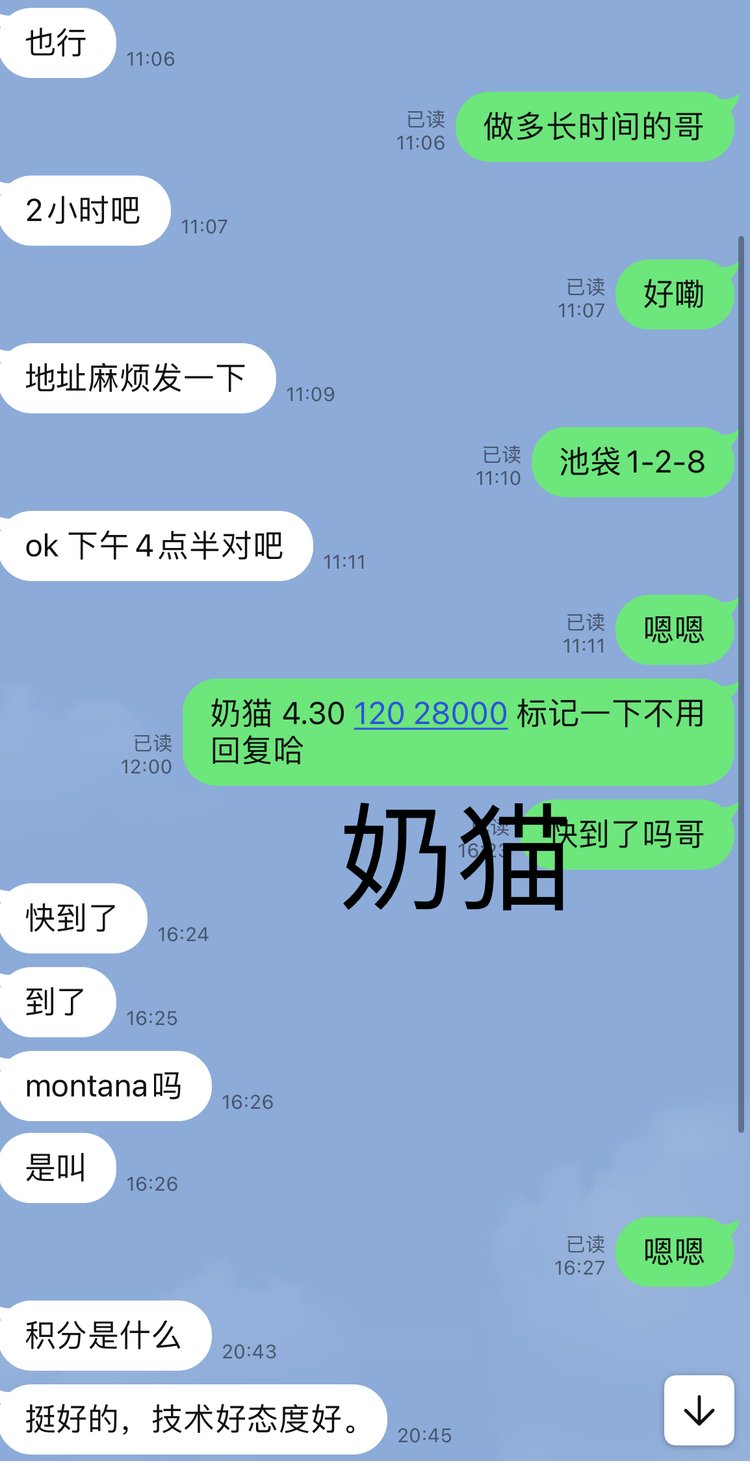Viewport: 750px width, 1465px height.
Task: Open the underlined 120 28000 link
Action: click(x=430, y=713)
